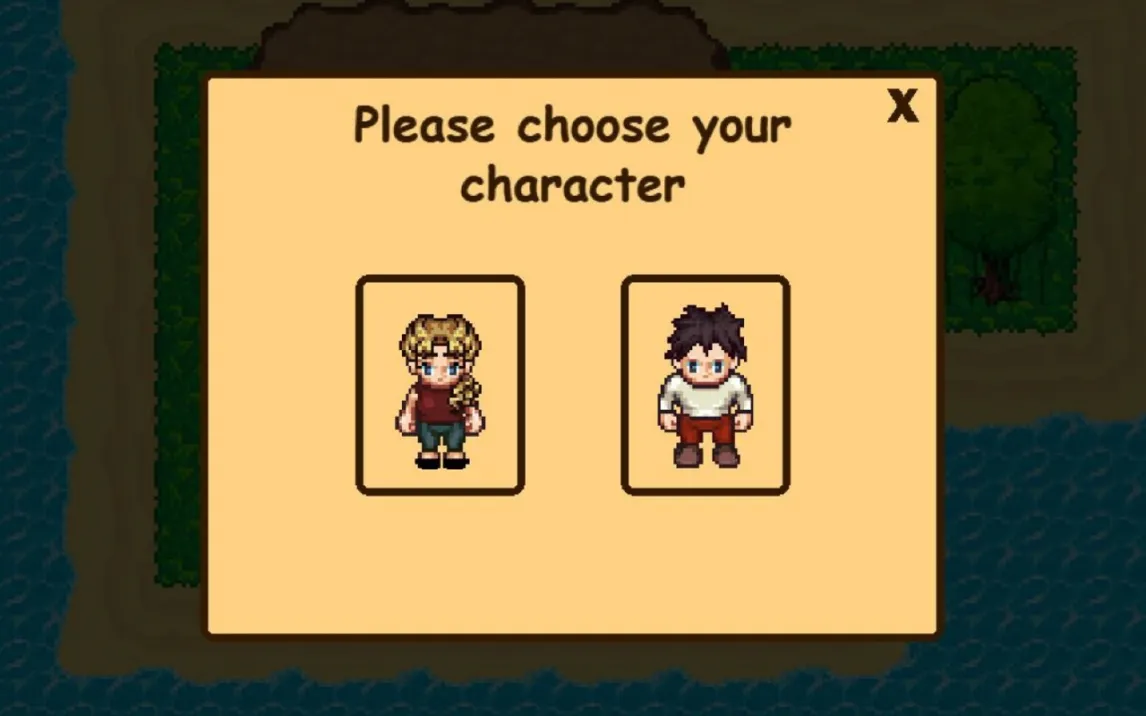This screenshot has width=1146, height=716.
Task: Choose the blonde-haired character
Action: pos(440,386)
